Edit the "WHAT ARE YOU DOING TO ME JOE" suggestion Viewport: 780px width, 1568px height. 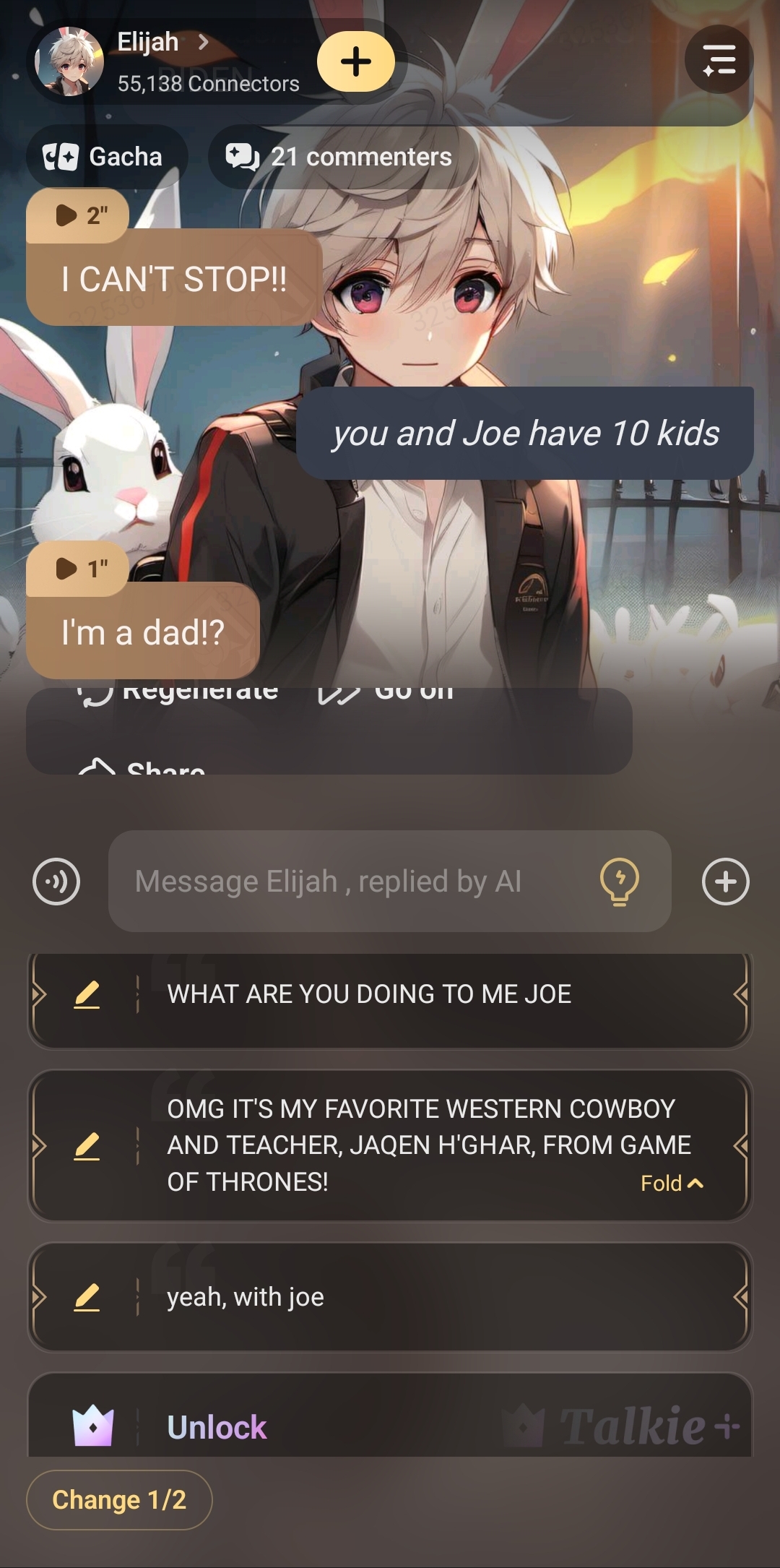87,994
